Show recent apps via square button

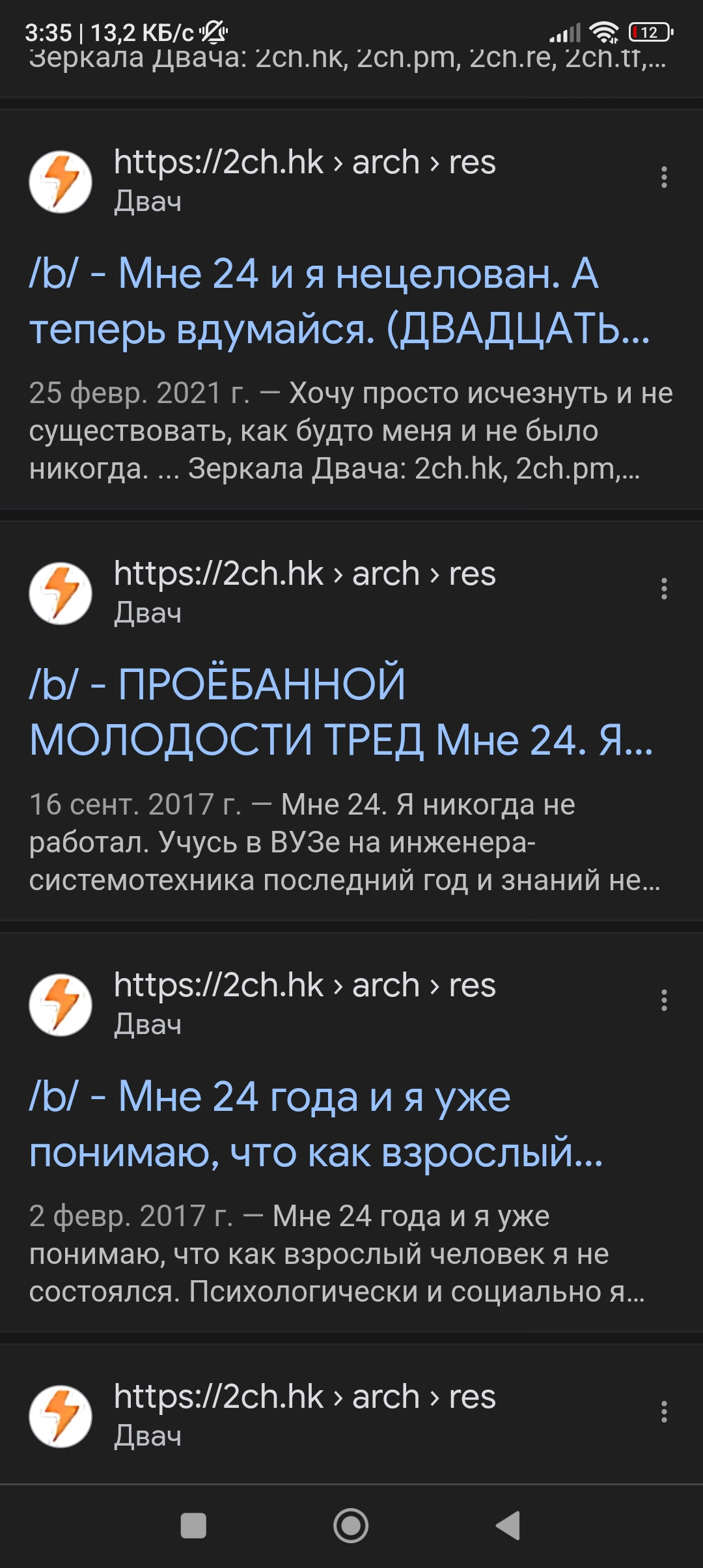[x=193, y=1526]
